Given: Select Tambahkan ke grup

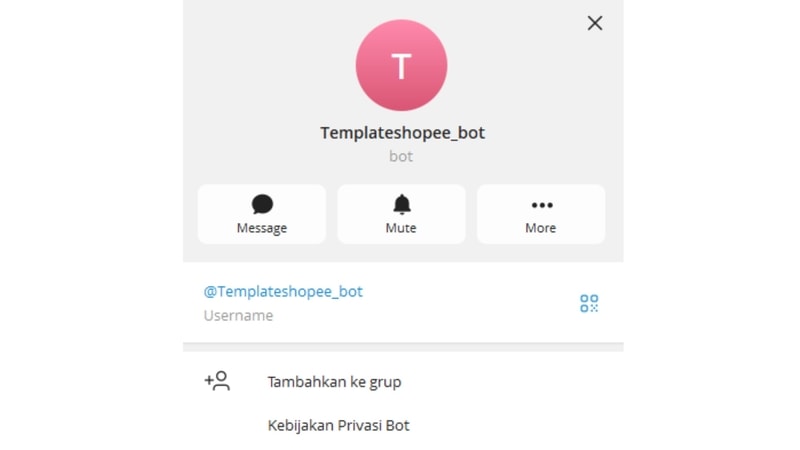Looking at the screenshot, I should click(334, 381).
